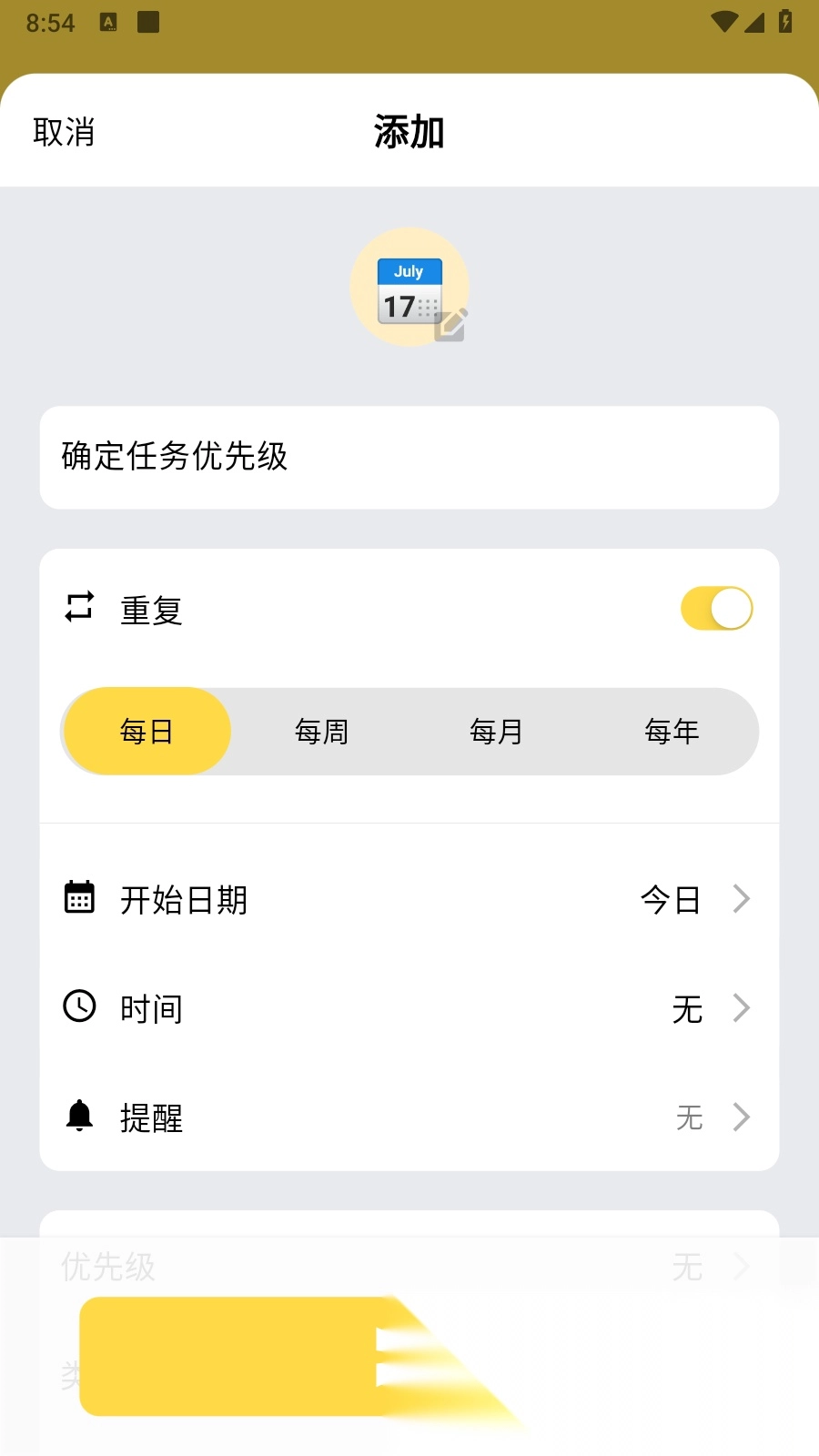Select the 每周 repeat option

click(x=320, y=731)
